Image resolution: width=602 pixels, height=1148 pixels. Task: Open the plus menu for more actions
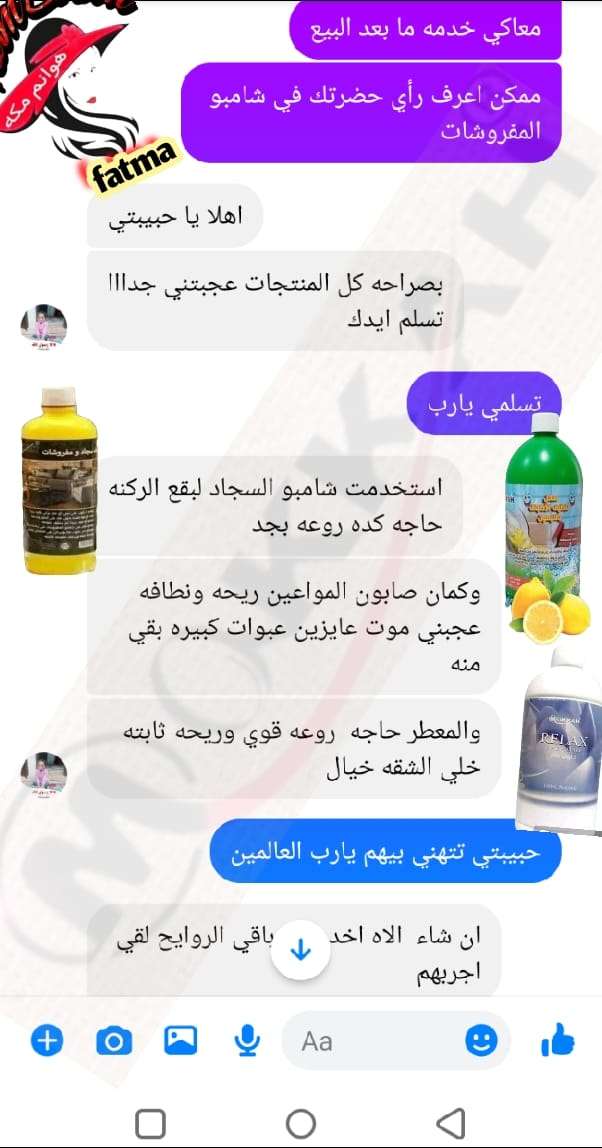coord(46,1042)
